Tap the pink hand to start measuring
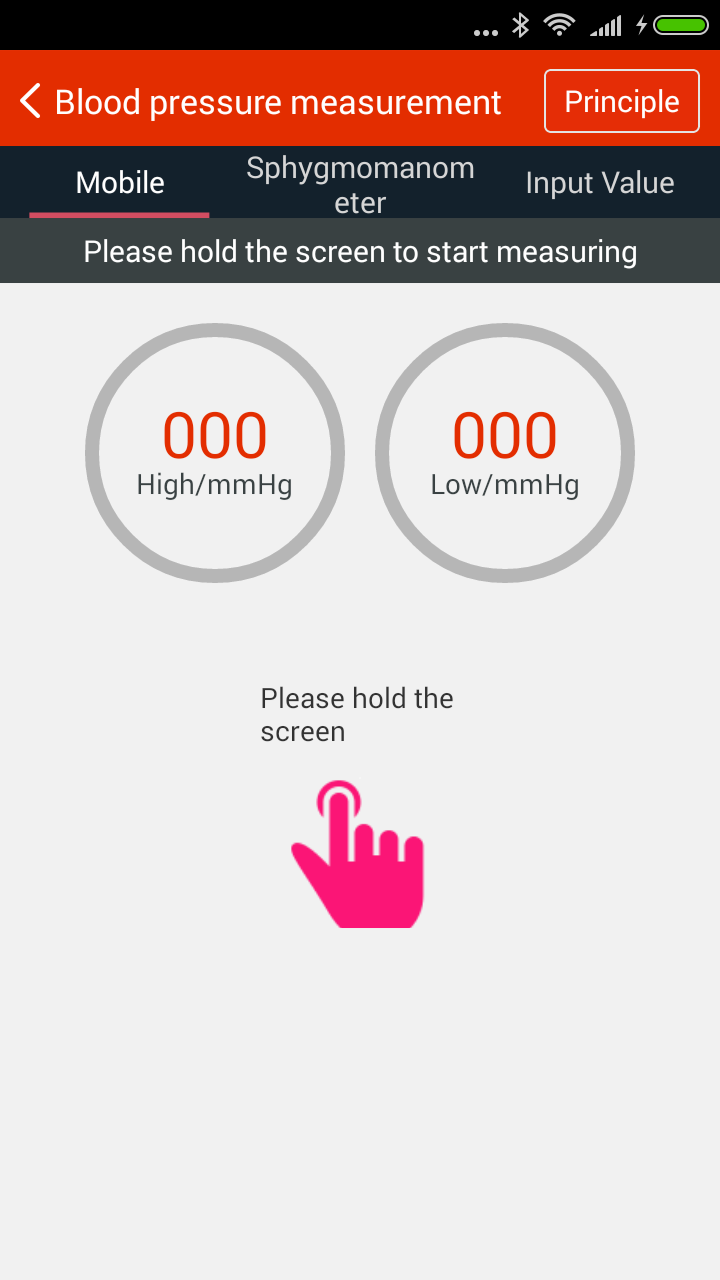The width and height of the screenshot is (720, 1280). pos(360,855)
